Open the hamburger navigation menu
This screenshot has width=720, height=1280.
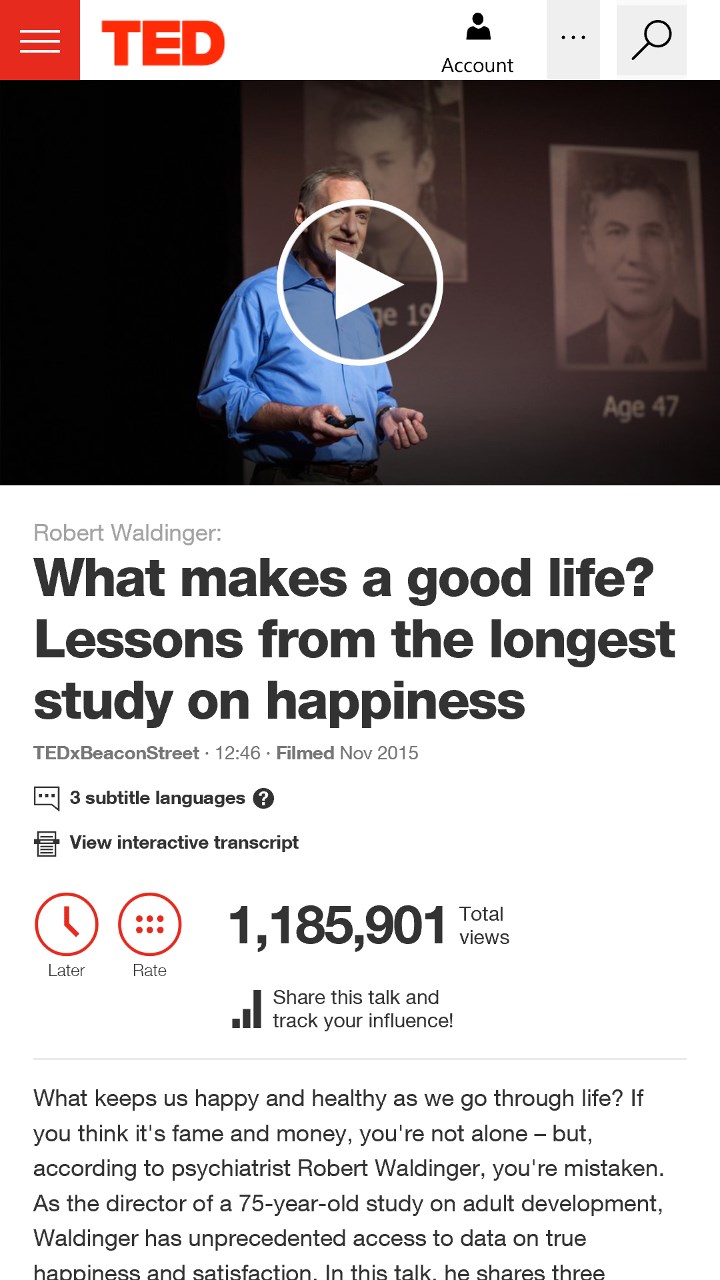tap(40, 40)
